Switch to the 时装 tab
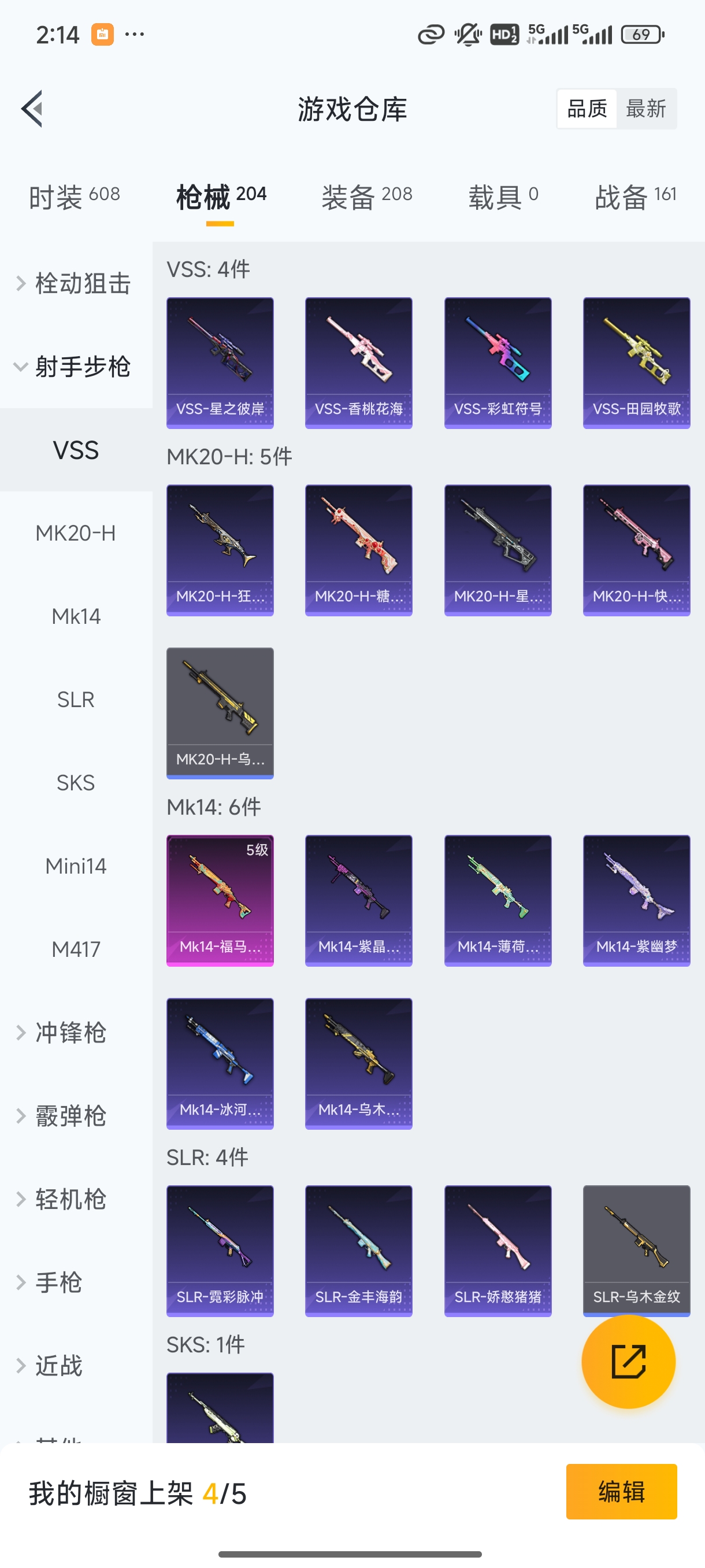Image resolution: width=705 pixels, height=1568 pixels. pos(74,197)
